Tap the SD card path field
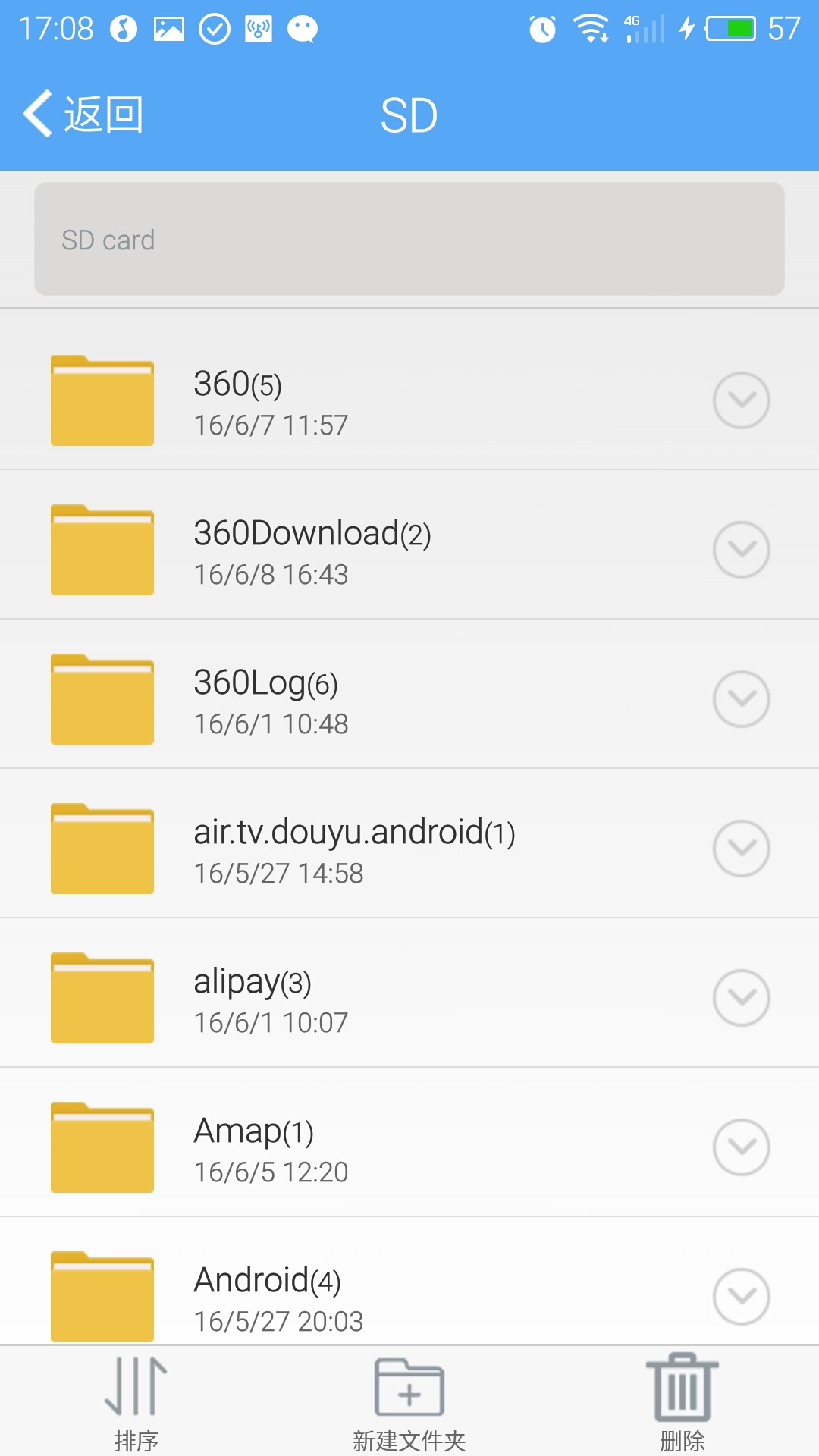The height and width of the screenshot is (1456, 819). (409, 240)
